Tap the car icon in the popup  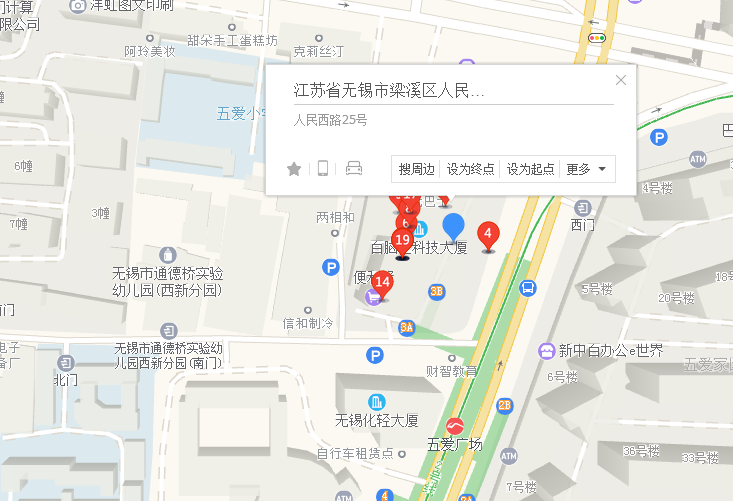[x=353, y=169]
